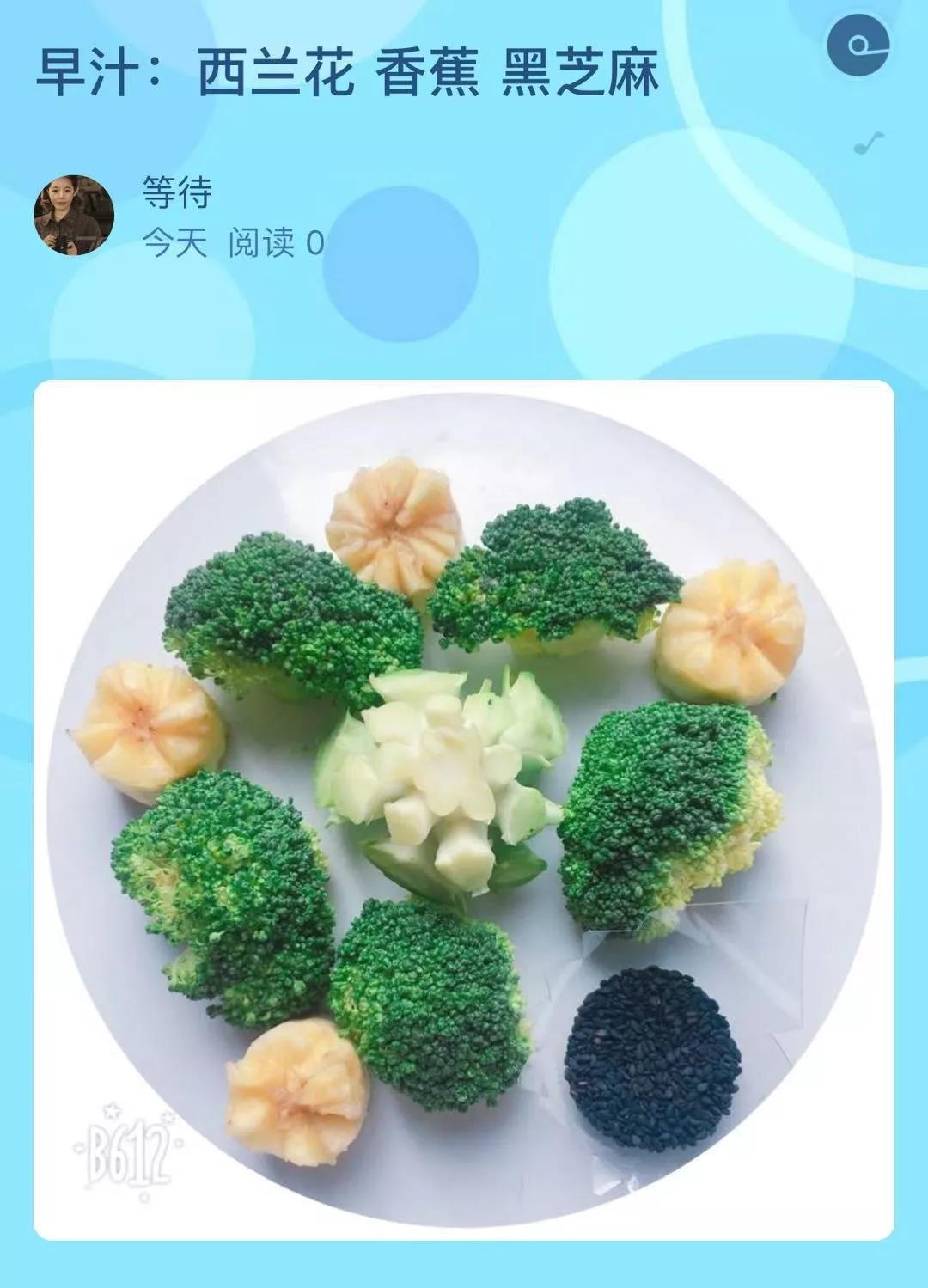Open author 等待's profile page
The height and width of the screenshot is (1288, 928).
click(x=177, y=192)
